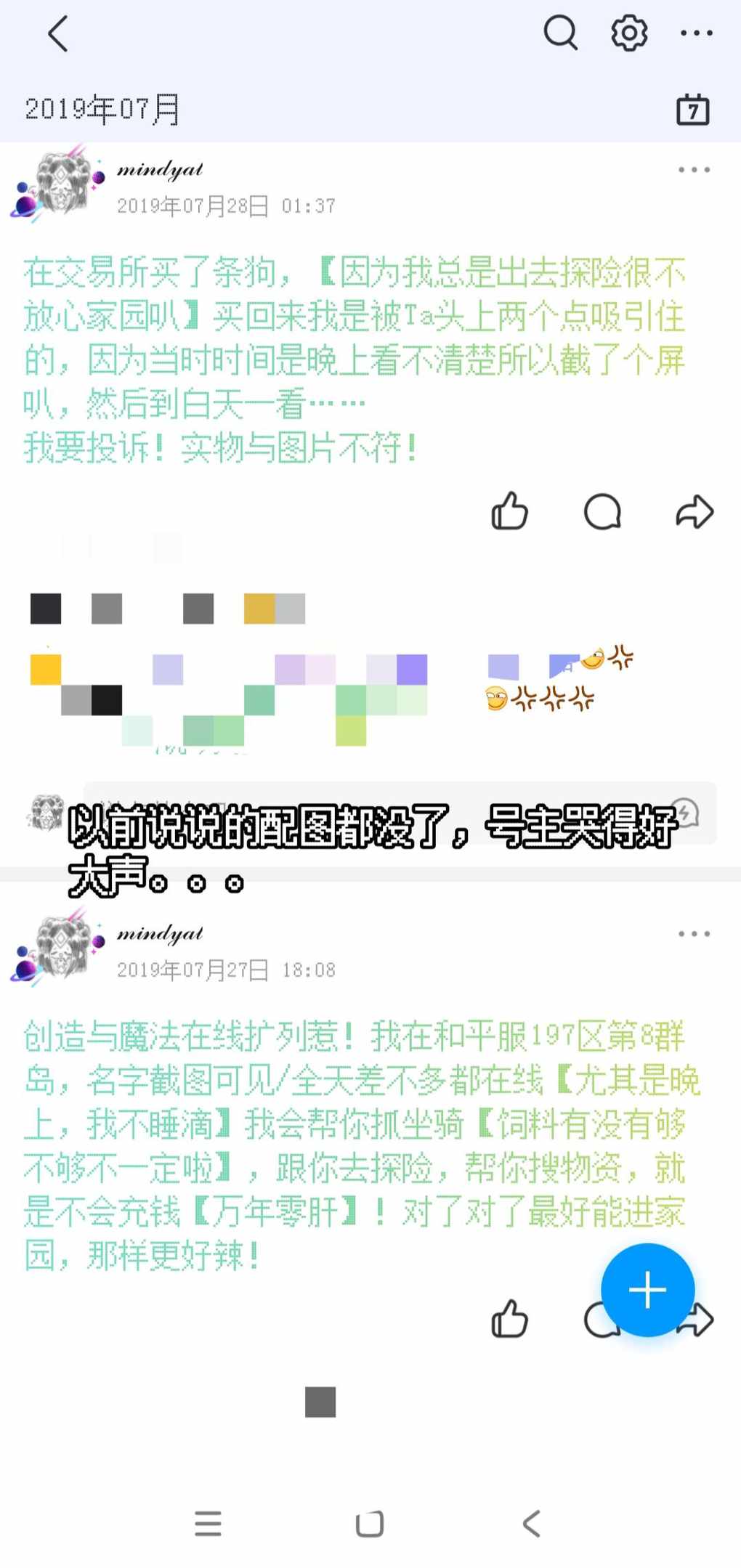741x1568 pixels.
Task: Open the search icon in the header
Action: click(x=560, y=33)
